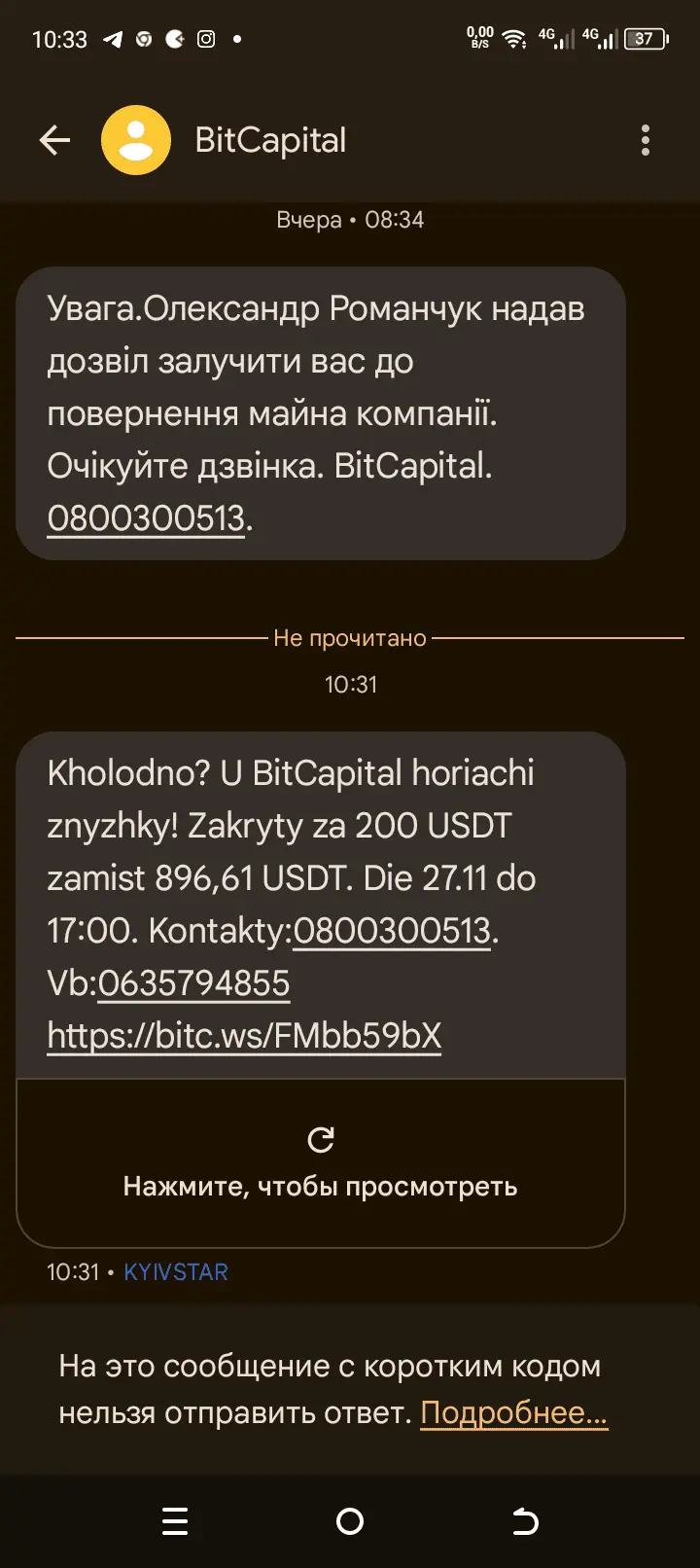Open the "Подробнее…" link
This screenshot has width=700, height=1568.
513,1412
